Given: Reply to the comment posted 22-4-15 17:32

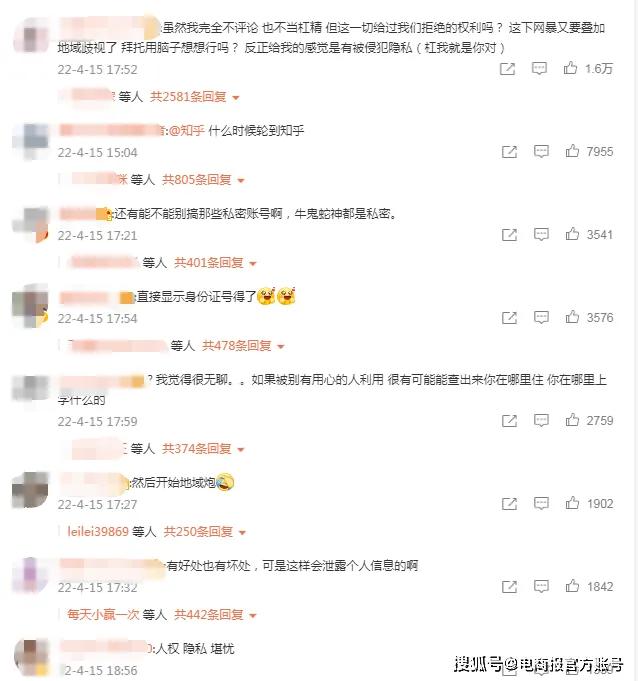Looking at the screenshot, I should [541, 587].
